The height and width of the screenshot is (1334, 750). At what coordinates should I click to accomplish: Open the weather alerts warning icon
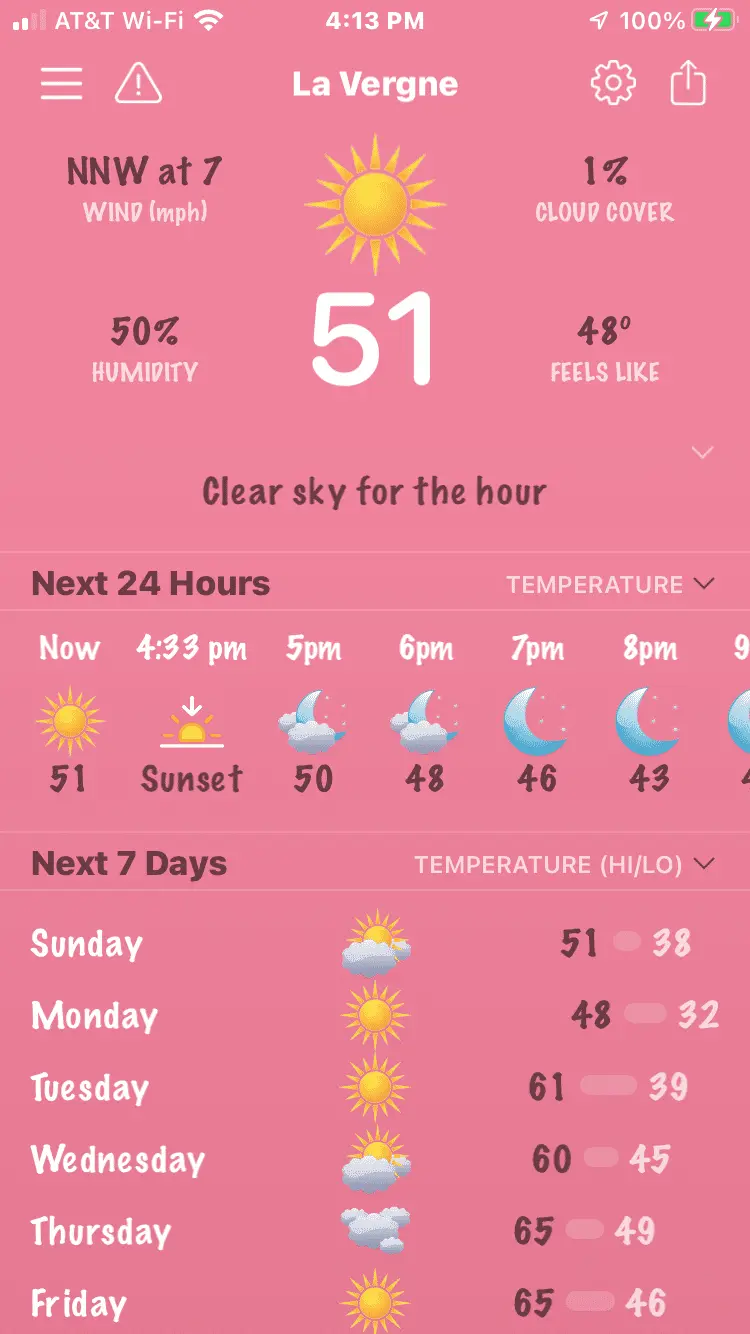tap(139, 84)
